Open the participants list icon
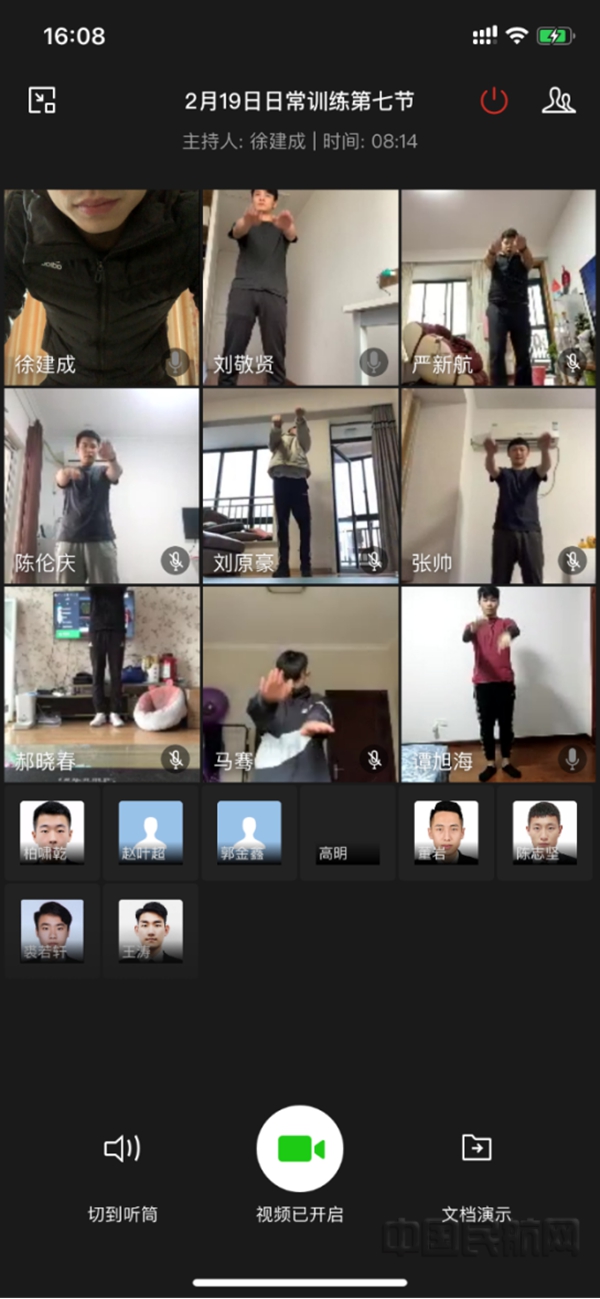 coord(558,101)
